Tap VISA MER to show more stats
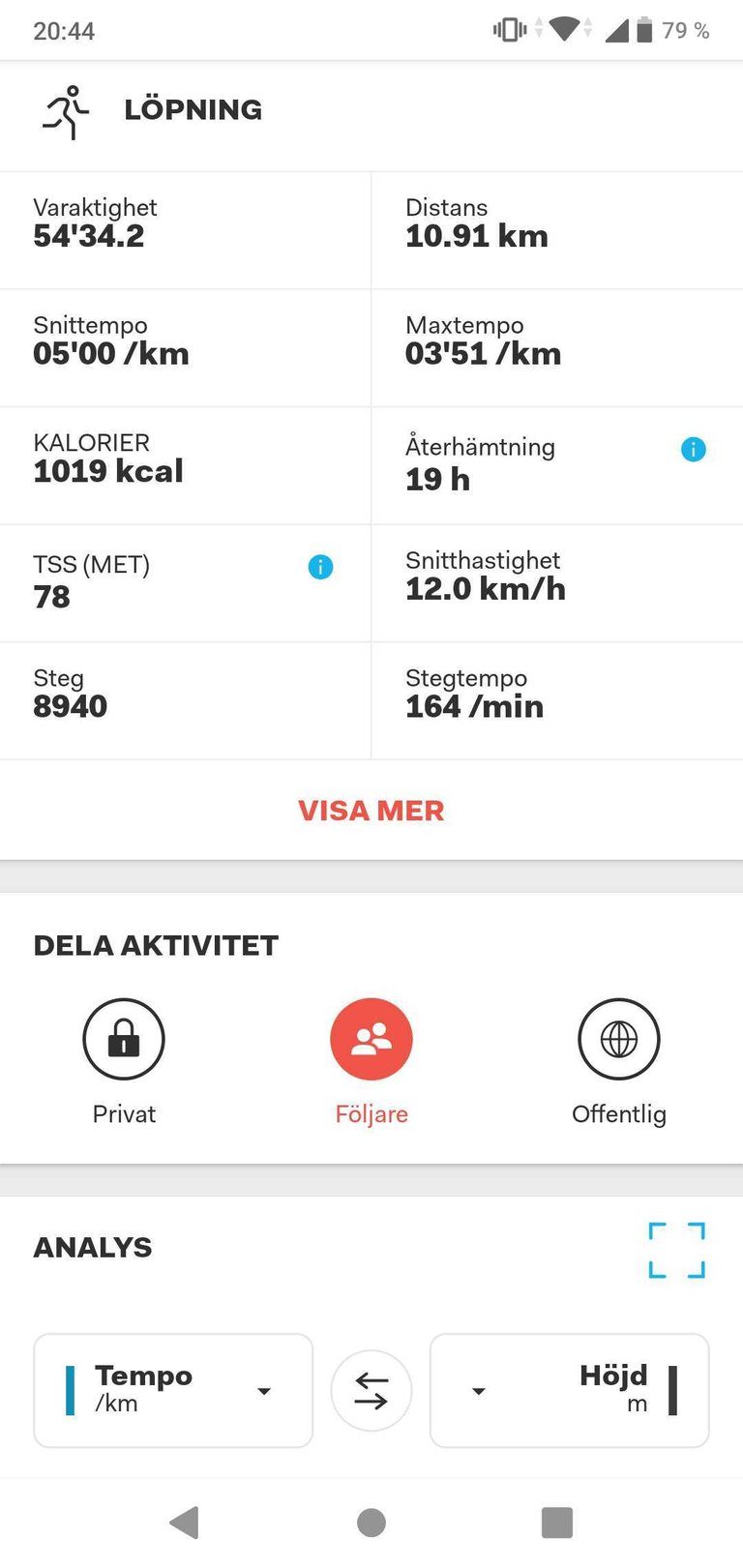The height and width of the screenshot is (1568, 743). (x=371, y=811)
